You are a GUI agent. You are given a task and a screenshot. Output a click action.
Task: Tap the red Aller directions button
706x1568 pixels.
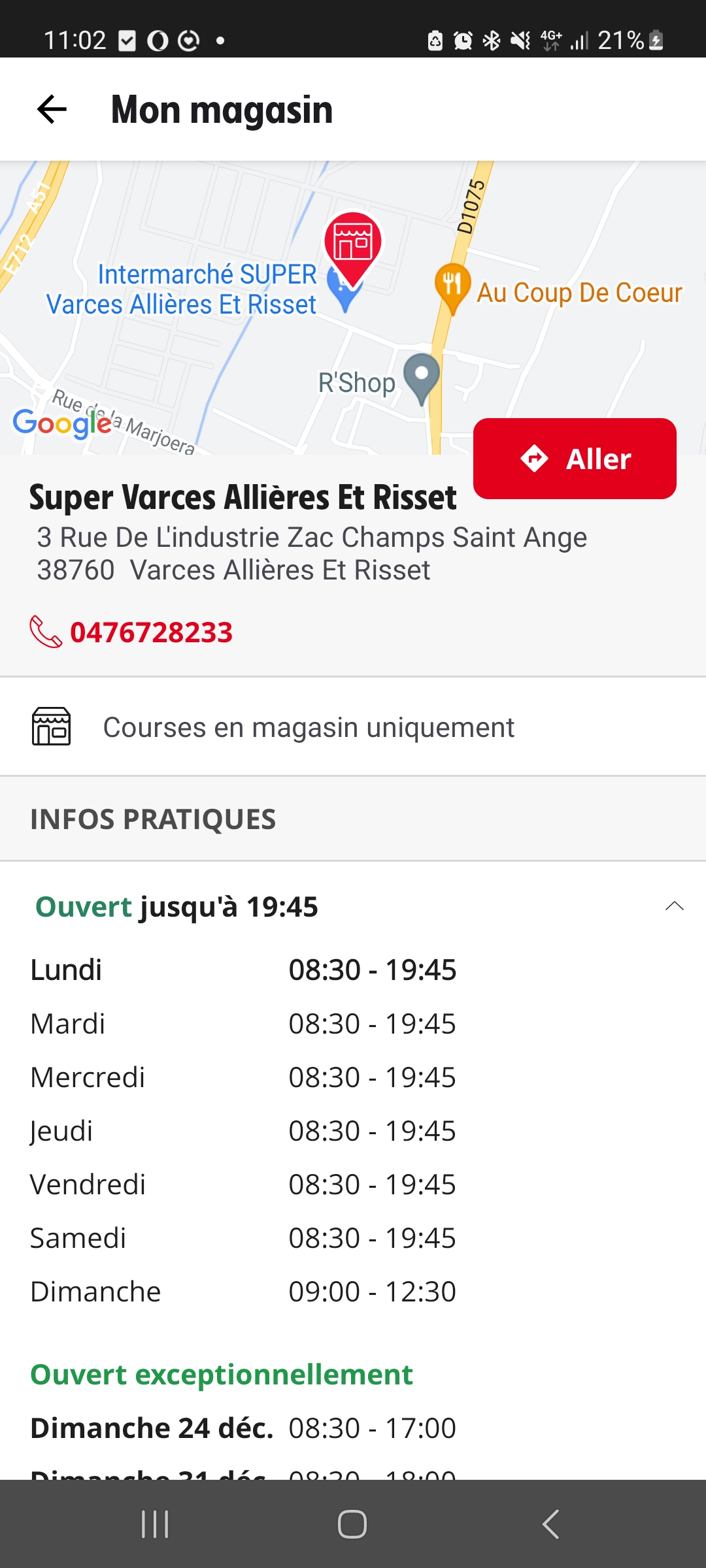575,459
